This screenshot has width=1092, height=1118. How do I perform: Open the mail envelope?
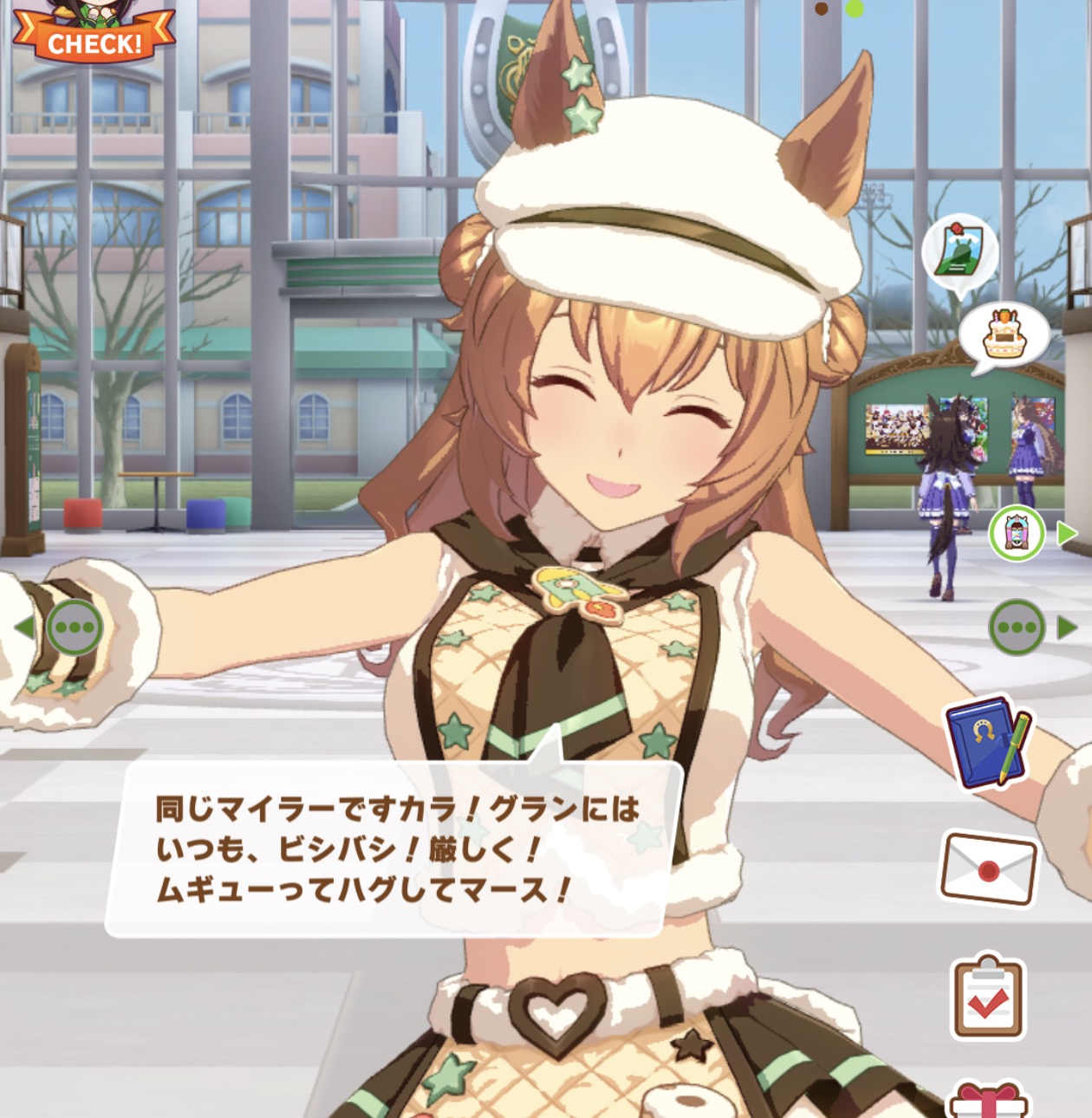pos(989,869)
